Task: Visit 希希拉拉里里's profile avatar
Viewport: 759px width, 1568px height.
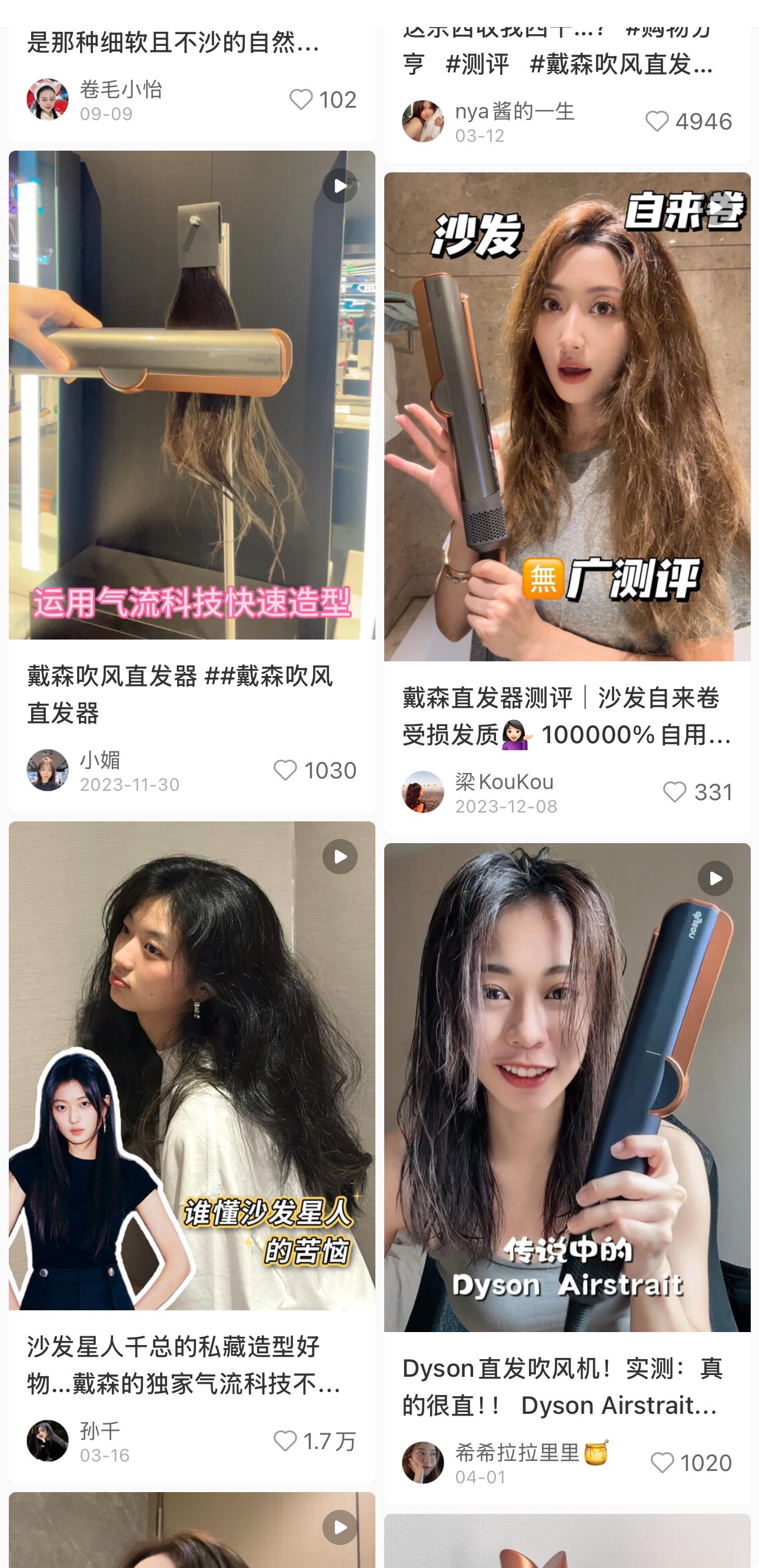Action: pos(423,1463)
